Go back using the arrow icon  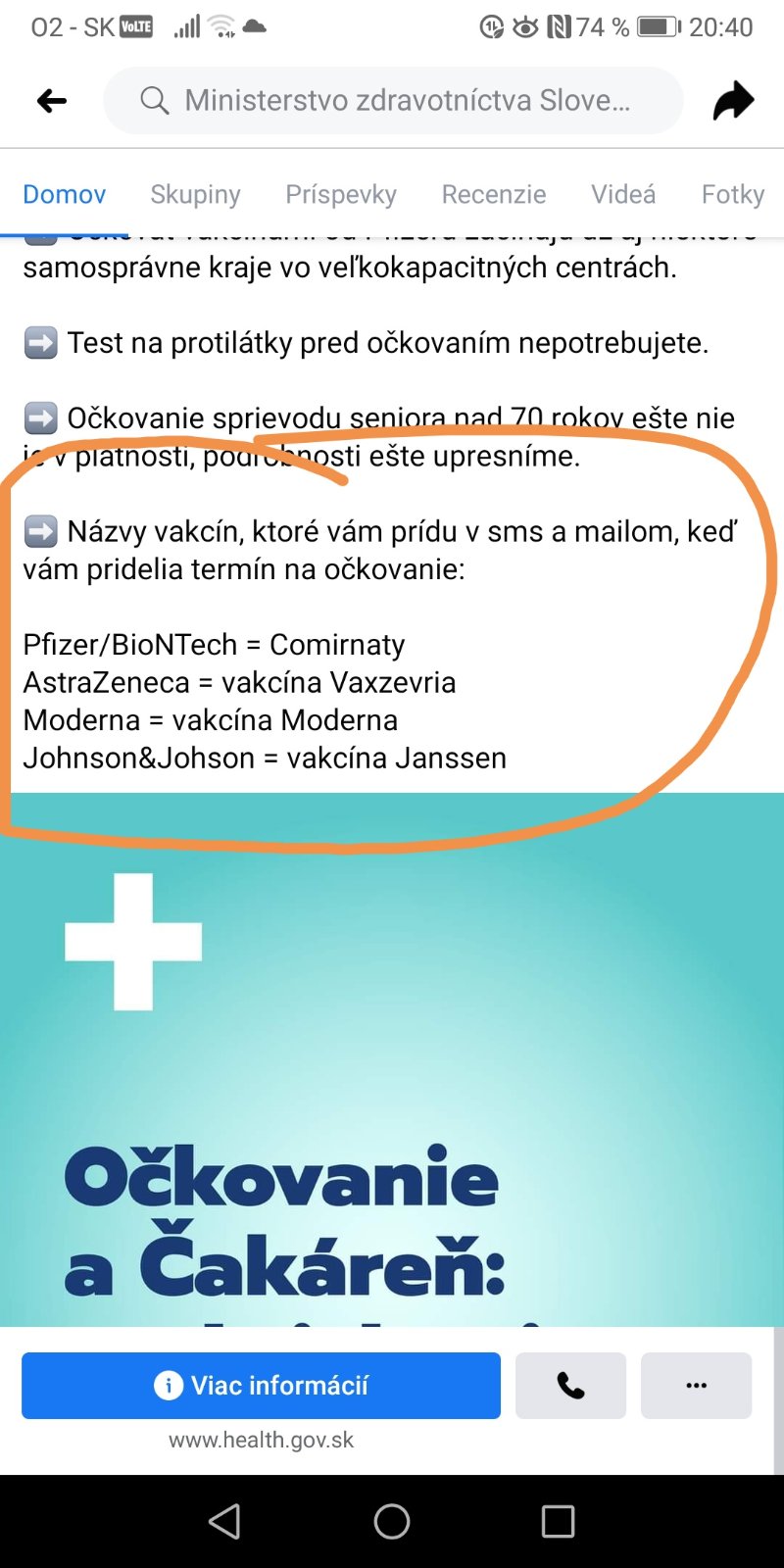pyautogui.click(x=51, y=100)
